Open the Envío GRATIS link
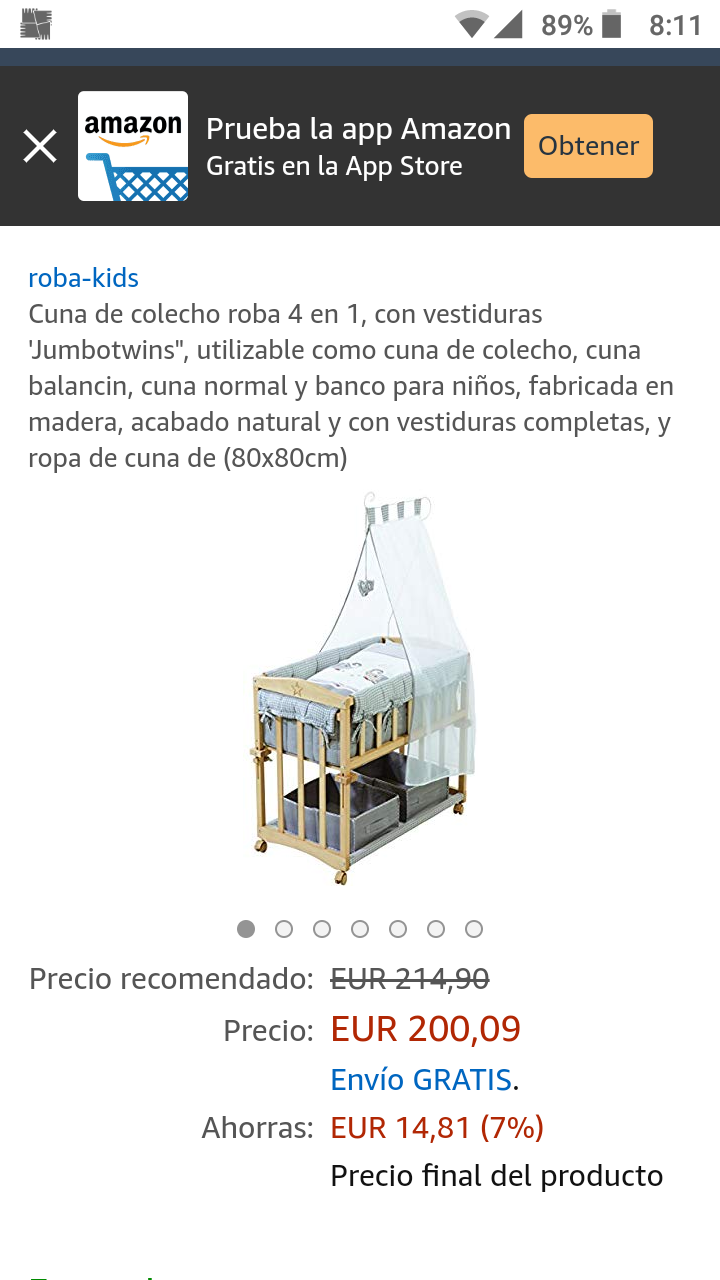 tap(422, 1080)
